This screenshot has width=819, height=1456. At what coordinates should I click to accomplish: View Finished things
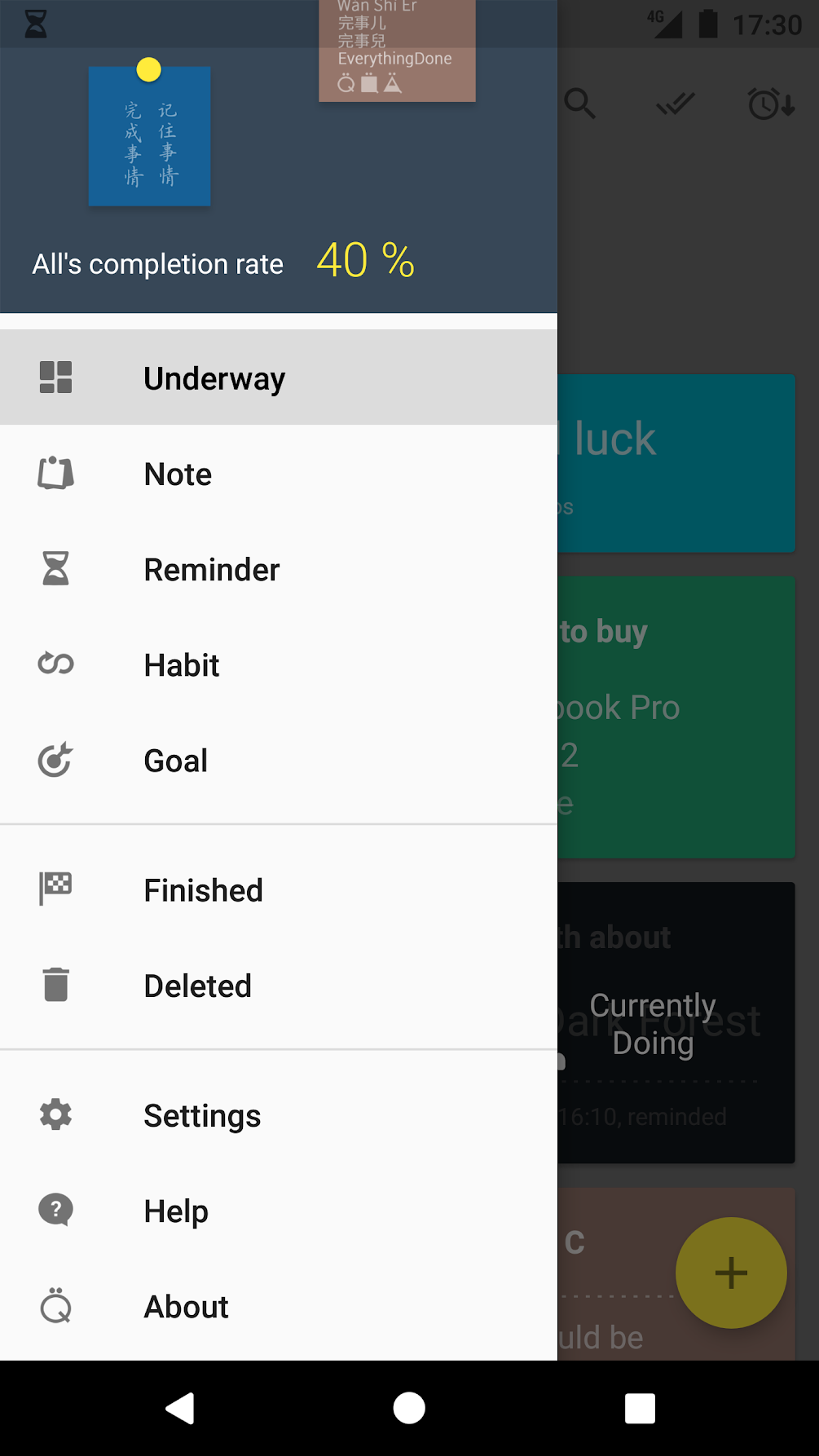coord(203,889)
